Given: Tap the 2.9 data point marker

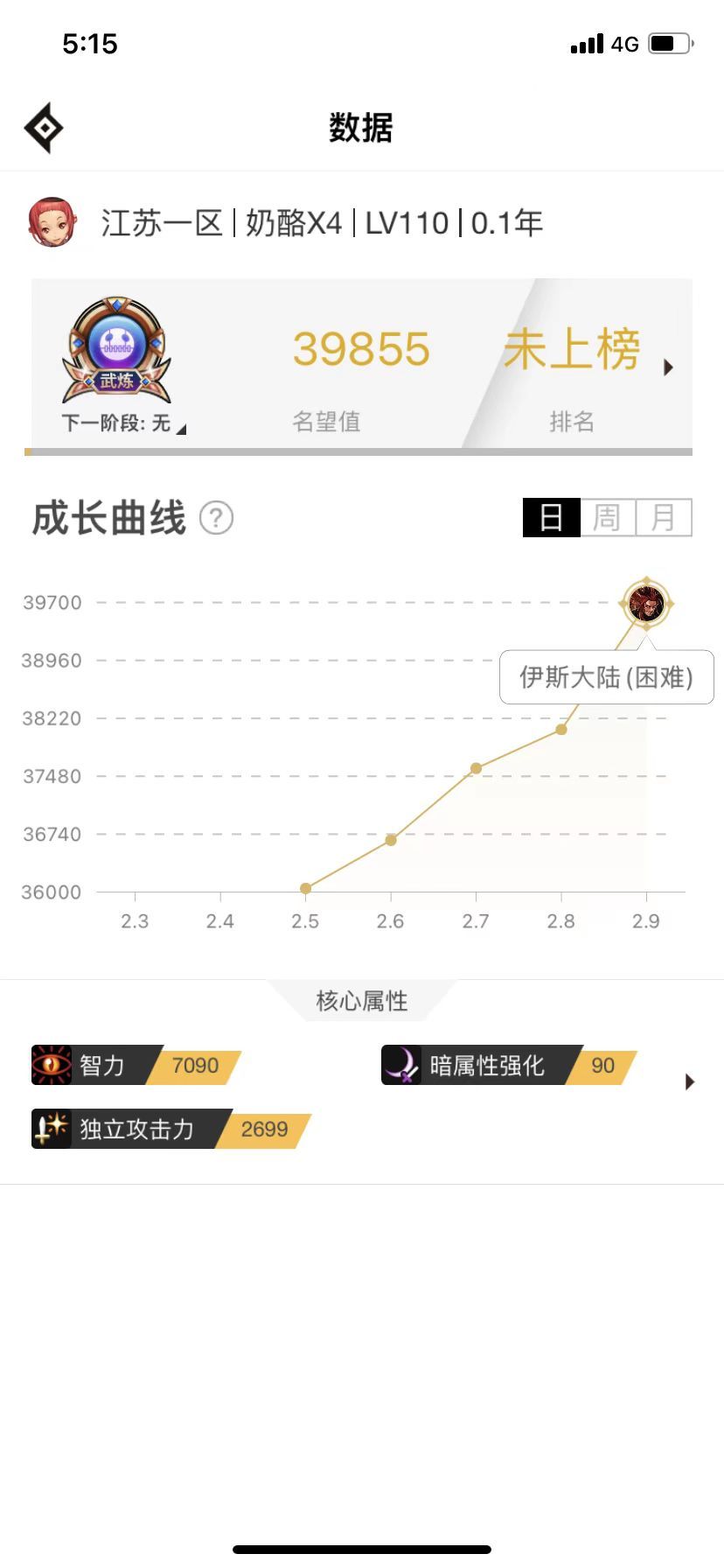Looking at the screenshot, I should [x=646, y=603].
